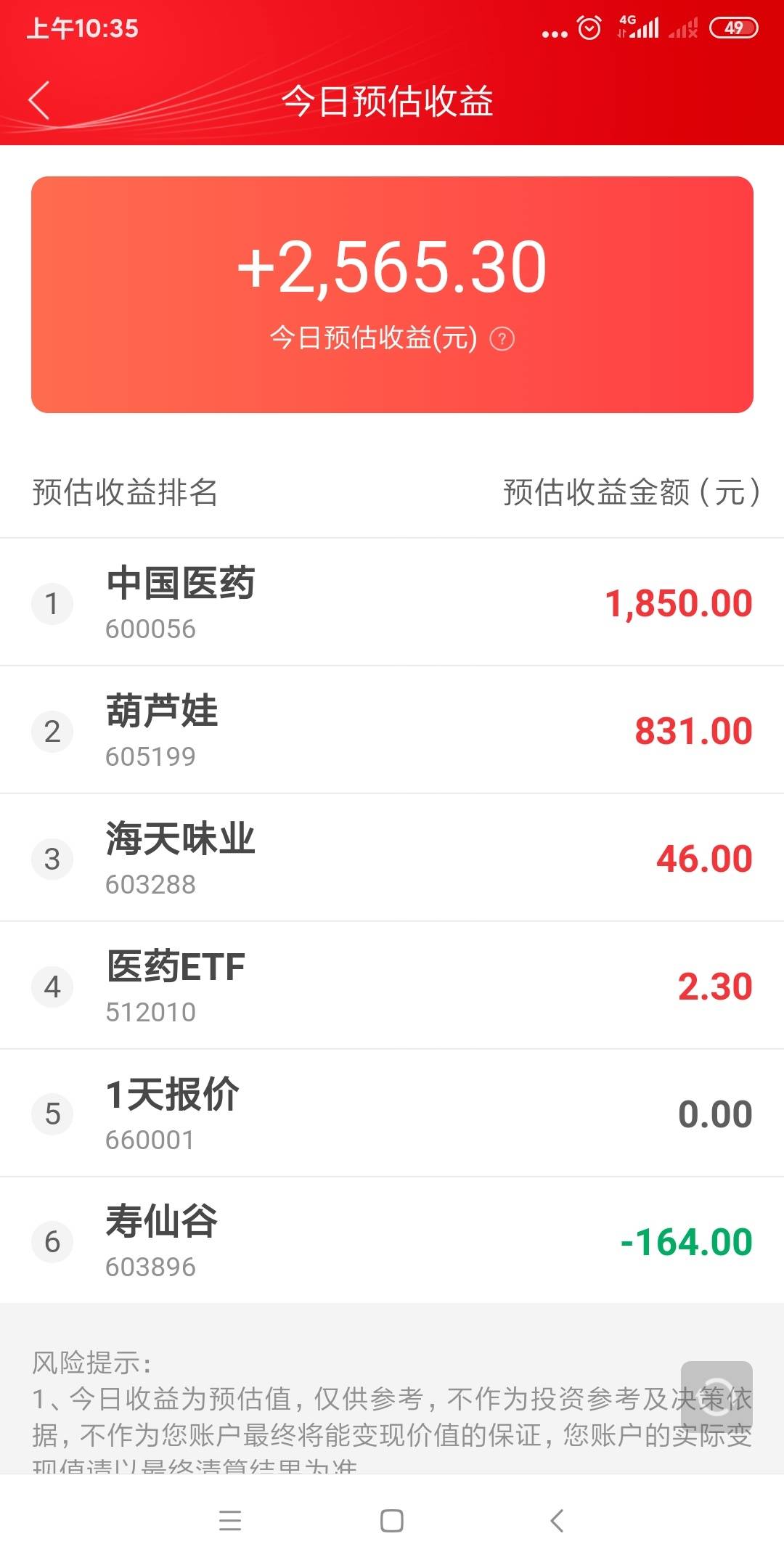Go back using the header arrow
Screen dimensions: 784x1568
tap(40, 100)
